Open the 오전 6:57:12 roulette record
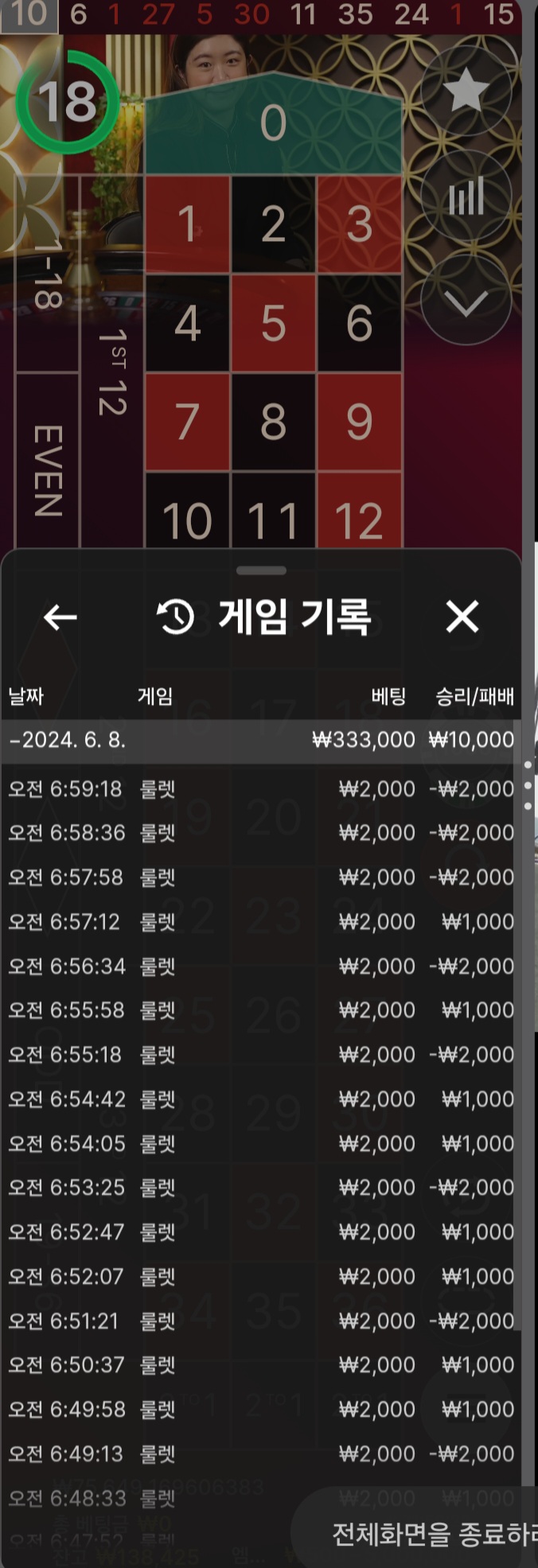 261,922
